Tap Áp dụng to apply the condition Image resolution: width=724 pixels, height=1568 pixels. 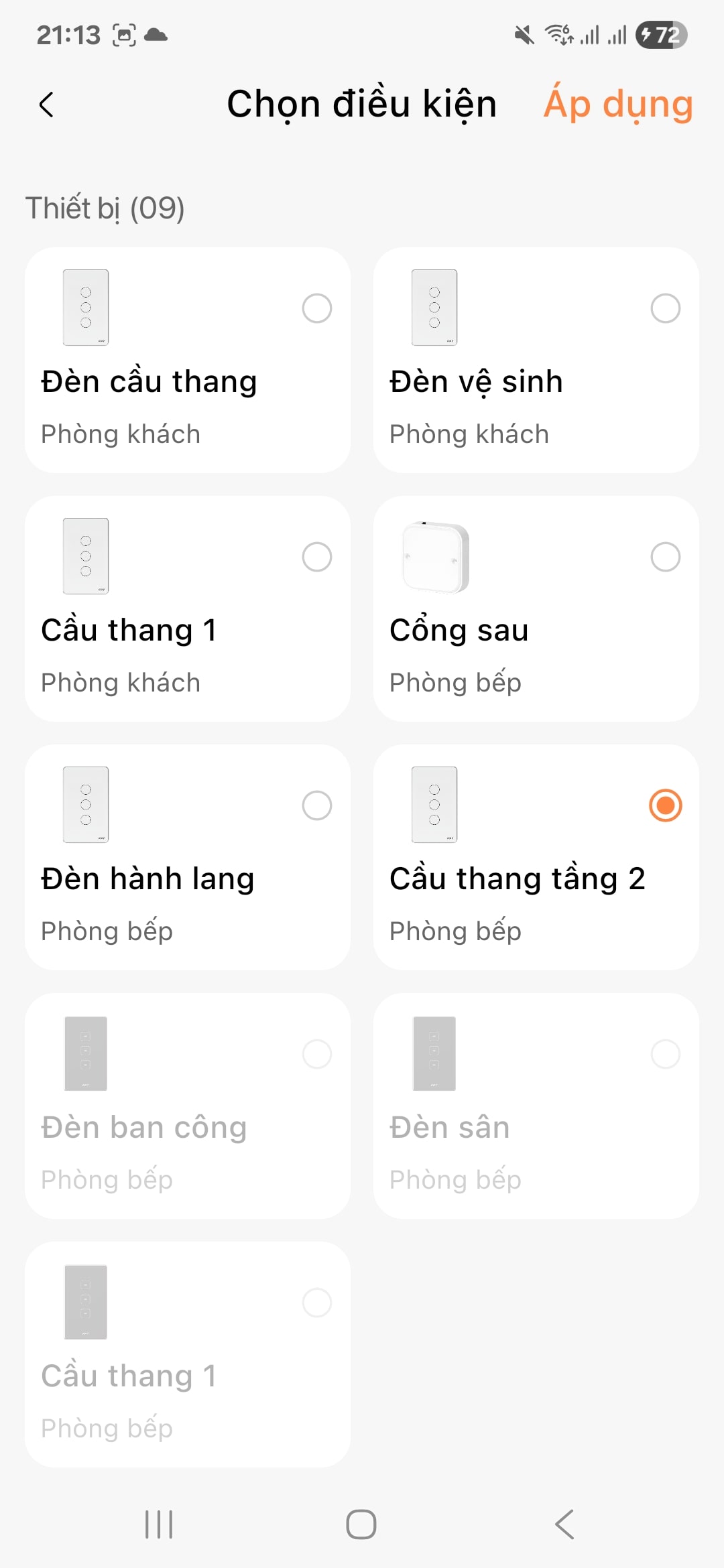click(617, 105)
